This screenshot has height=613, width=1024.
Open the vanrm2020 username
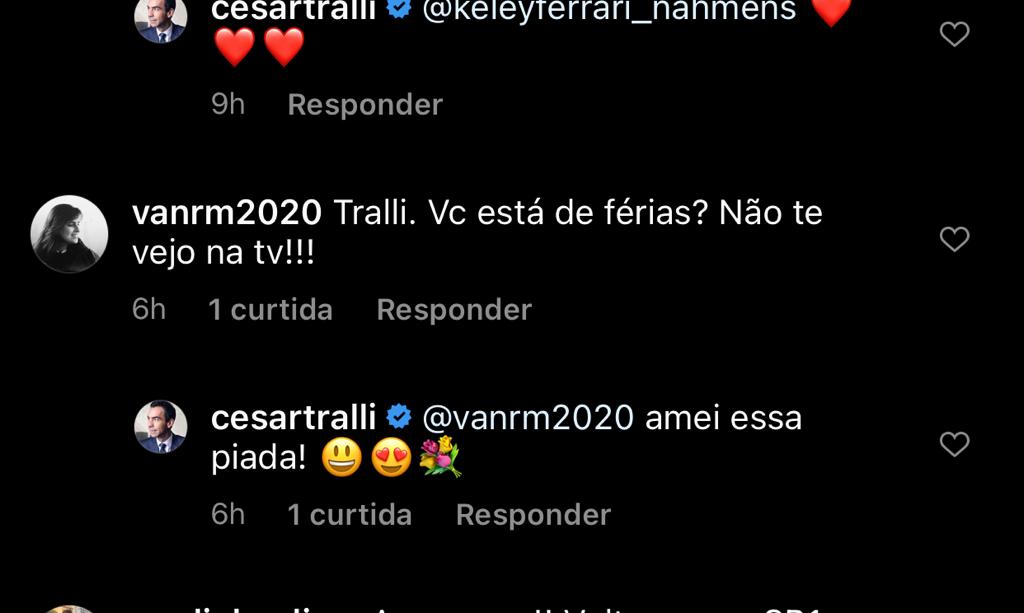(x=227, y=213)
